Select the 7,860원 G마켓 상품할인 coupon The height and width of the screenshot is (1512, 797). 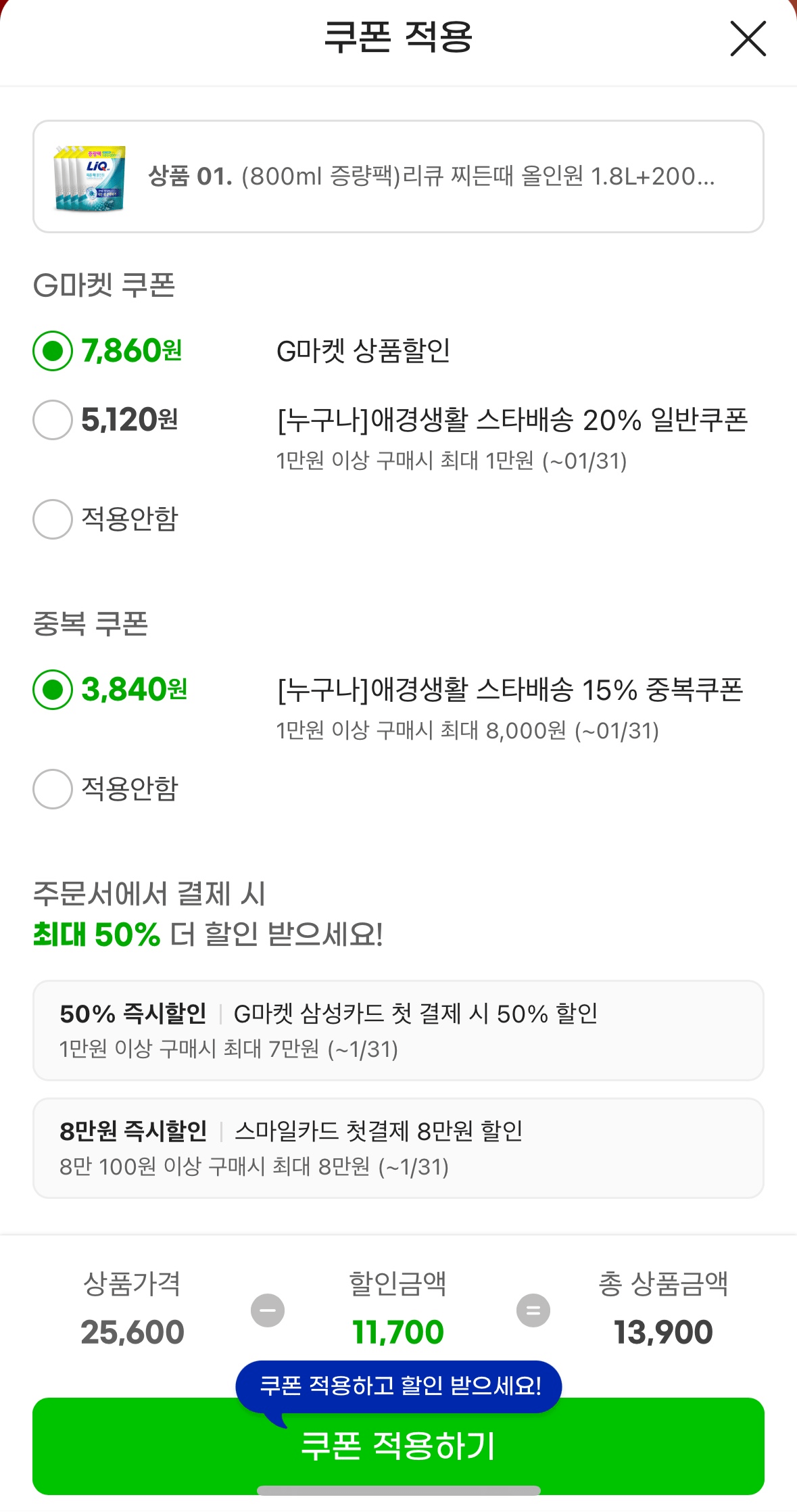coord(52,351)
